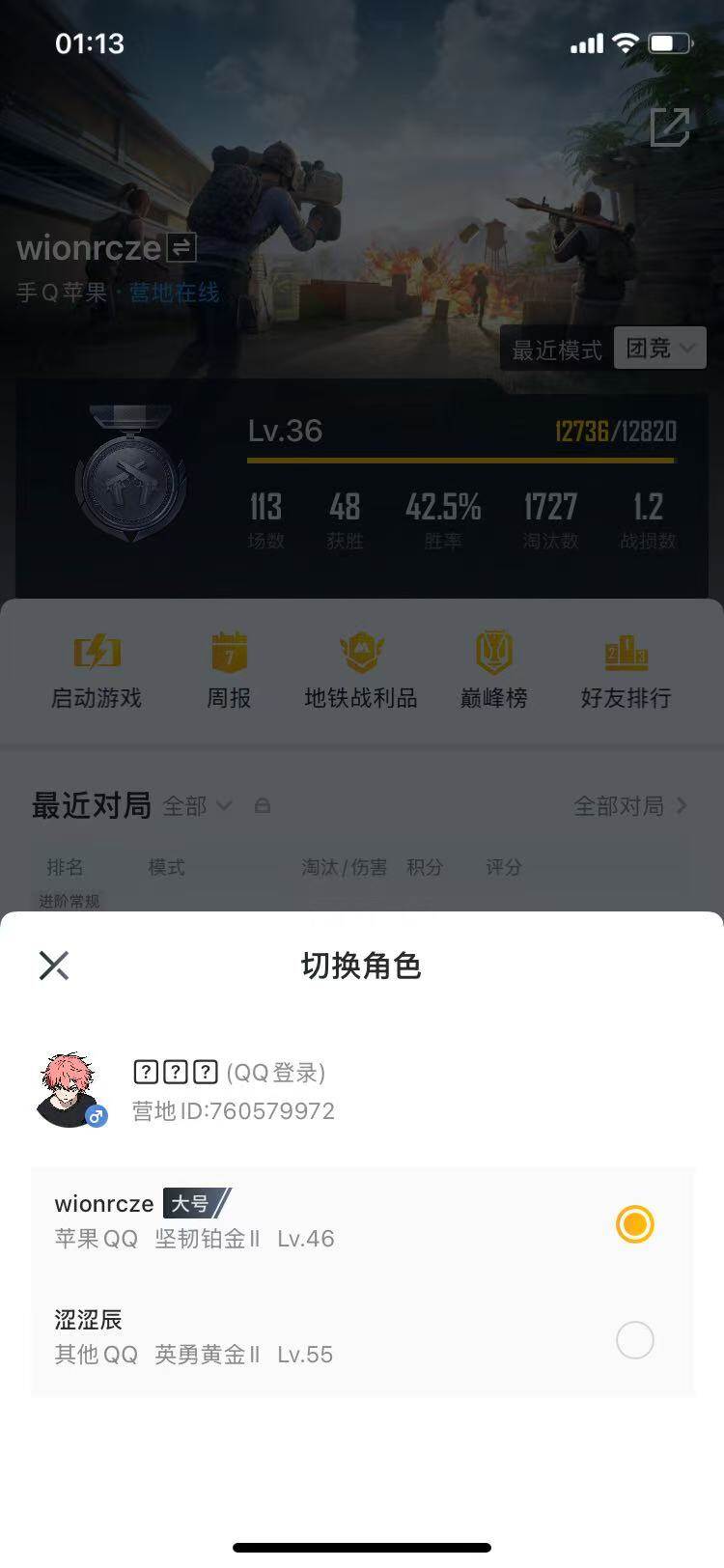Open 地铁战利品 loot page
The height and width of the screenshot is (1568, 724).
360,668
